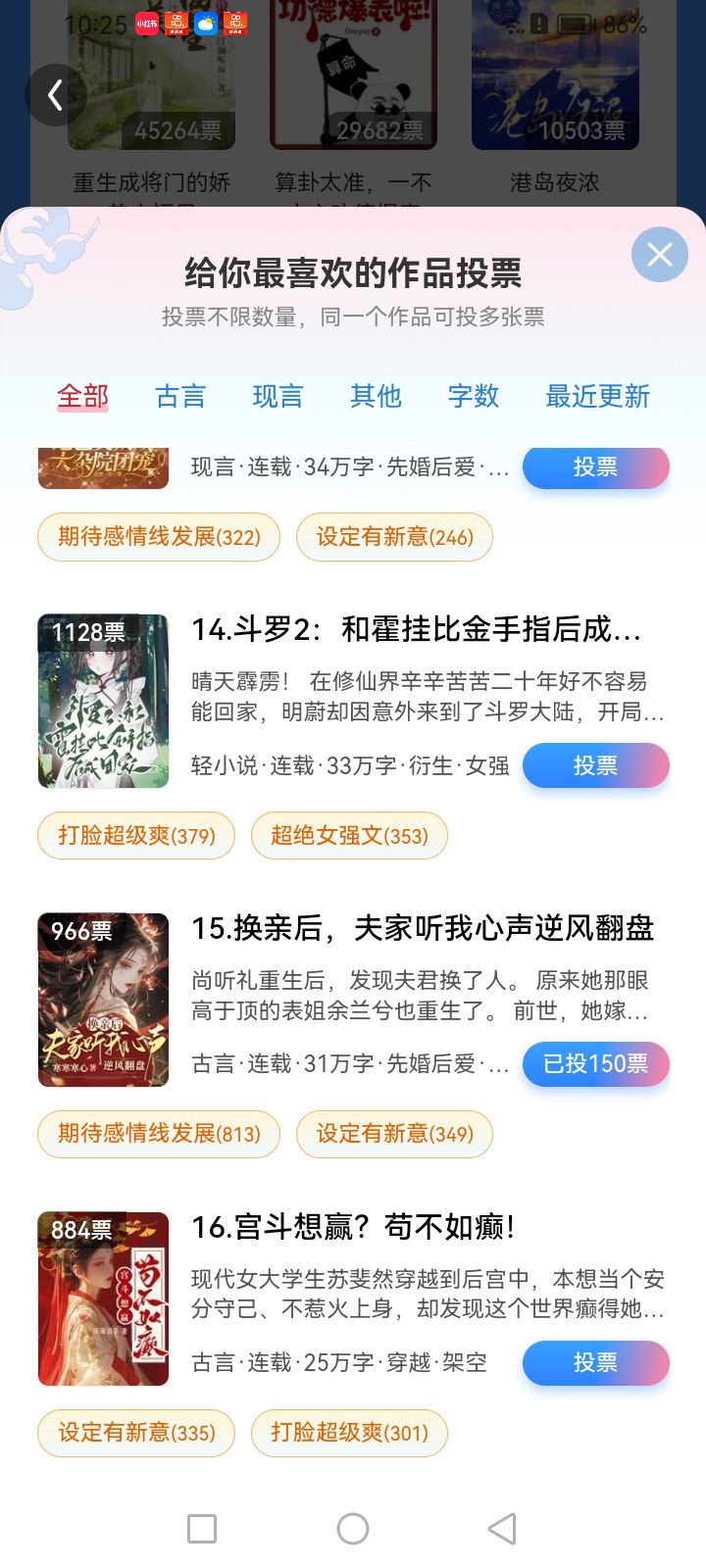Select the 现言 tab
Image resolution: width=706 pixels, height=1568 pixels.
278,396
